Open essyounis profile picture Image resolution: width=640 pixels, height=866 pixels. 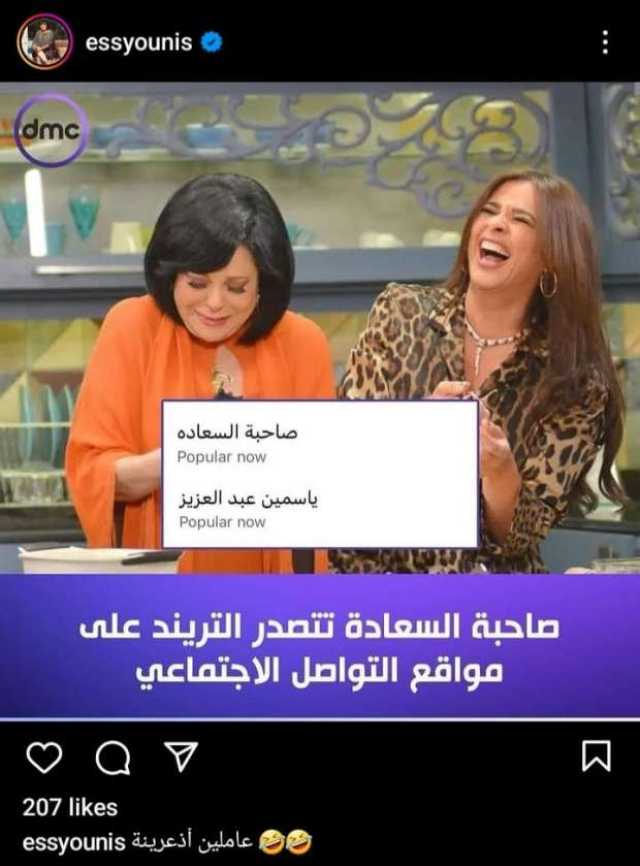tap(43, 42)
